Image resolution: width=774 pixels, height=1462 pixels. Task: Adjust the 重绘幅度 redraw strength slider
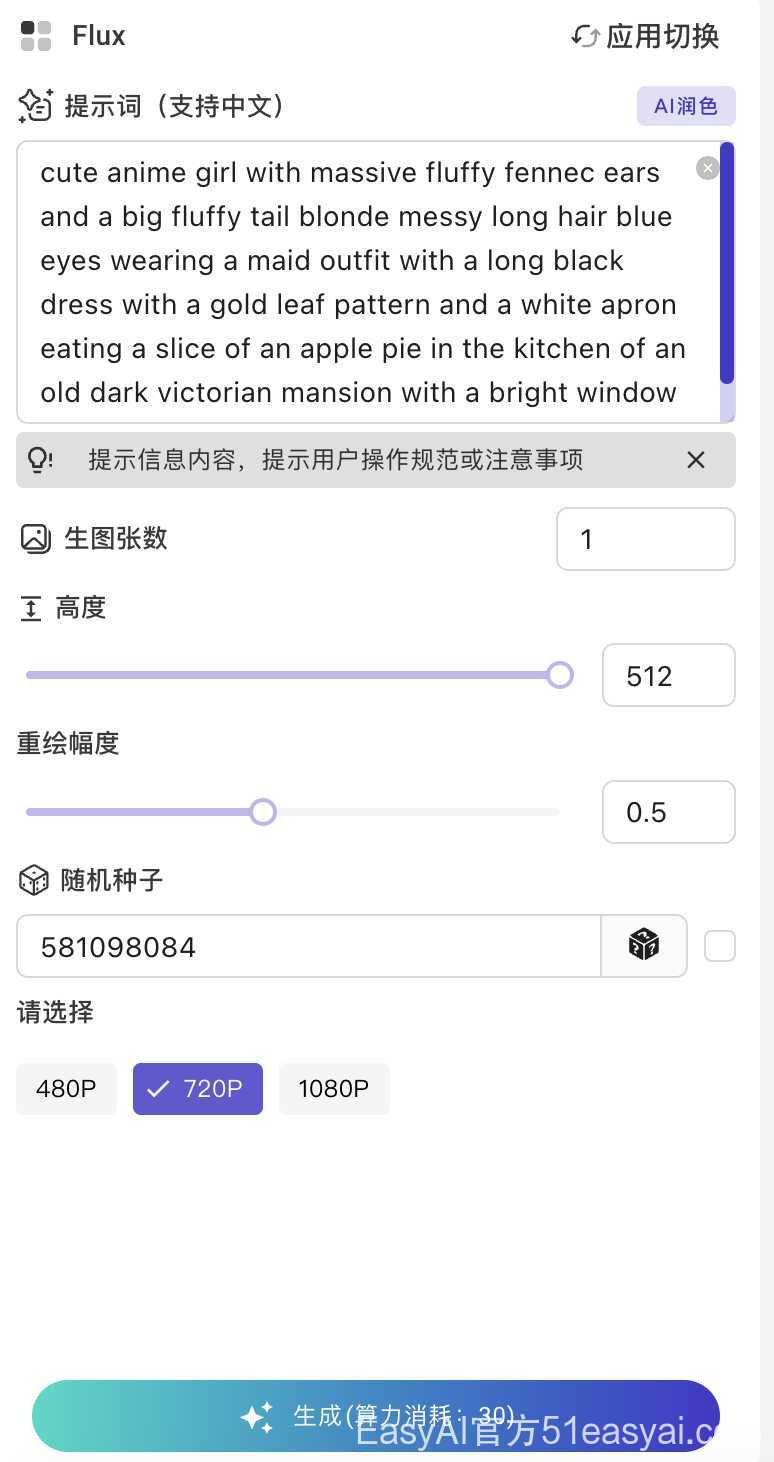point(263,812)
